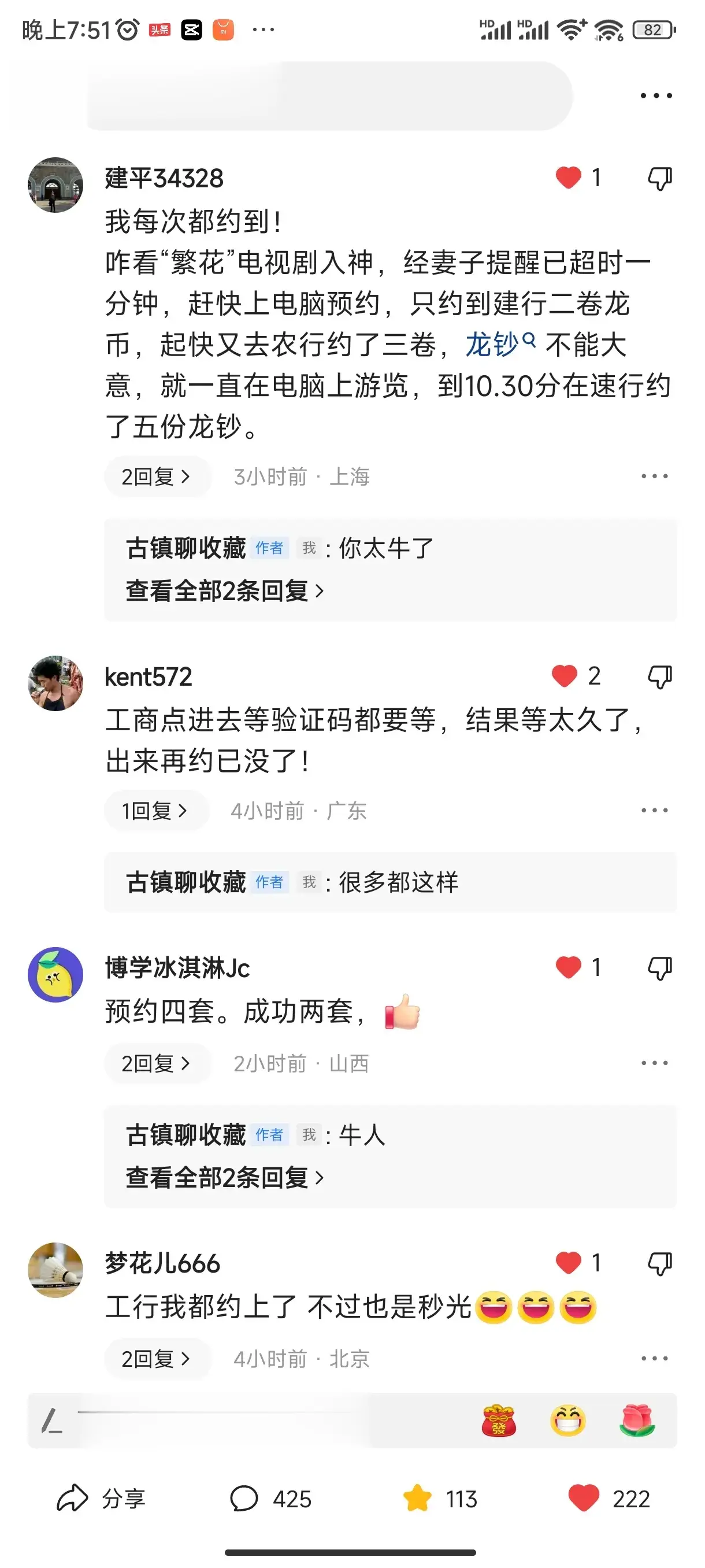Insert the grinning face quick emoji
Image resolution: width=705 pixels, height=1568 pixels.
[x=567, y=1421]
